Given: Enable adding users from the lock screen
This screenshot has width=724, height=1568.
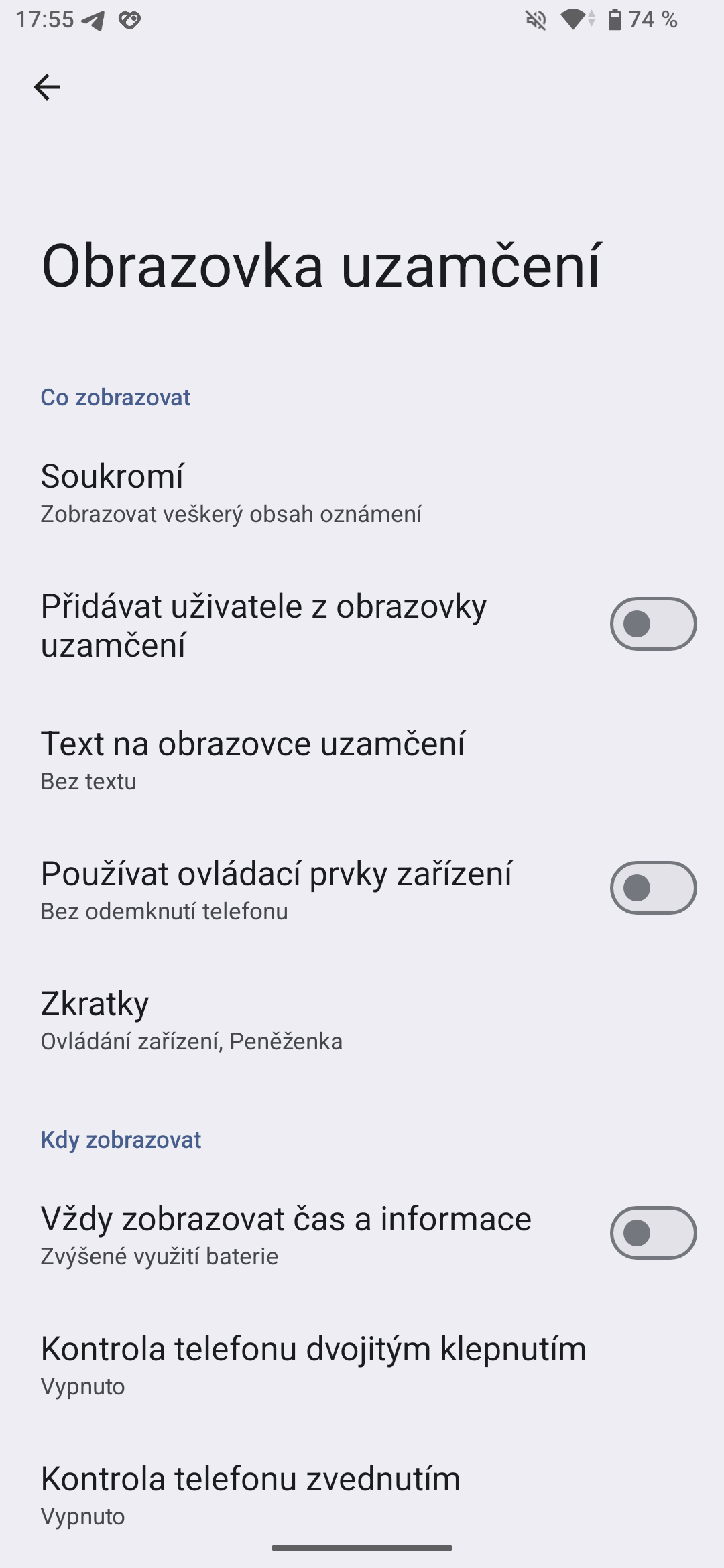Looking at the screenshot, I should [652, 624].
